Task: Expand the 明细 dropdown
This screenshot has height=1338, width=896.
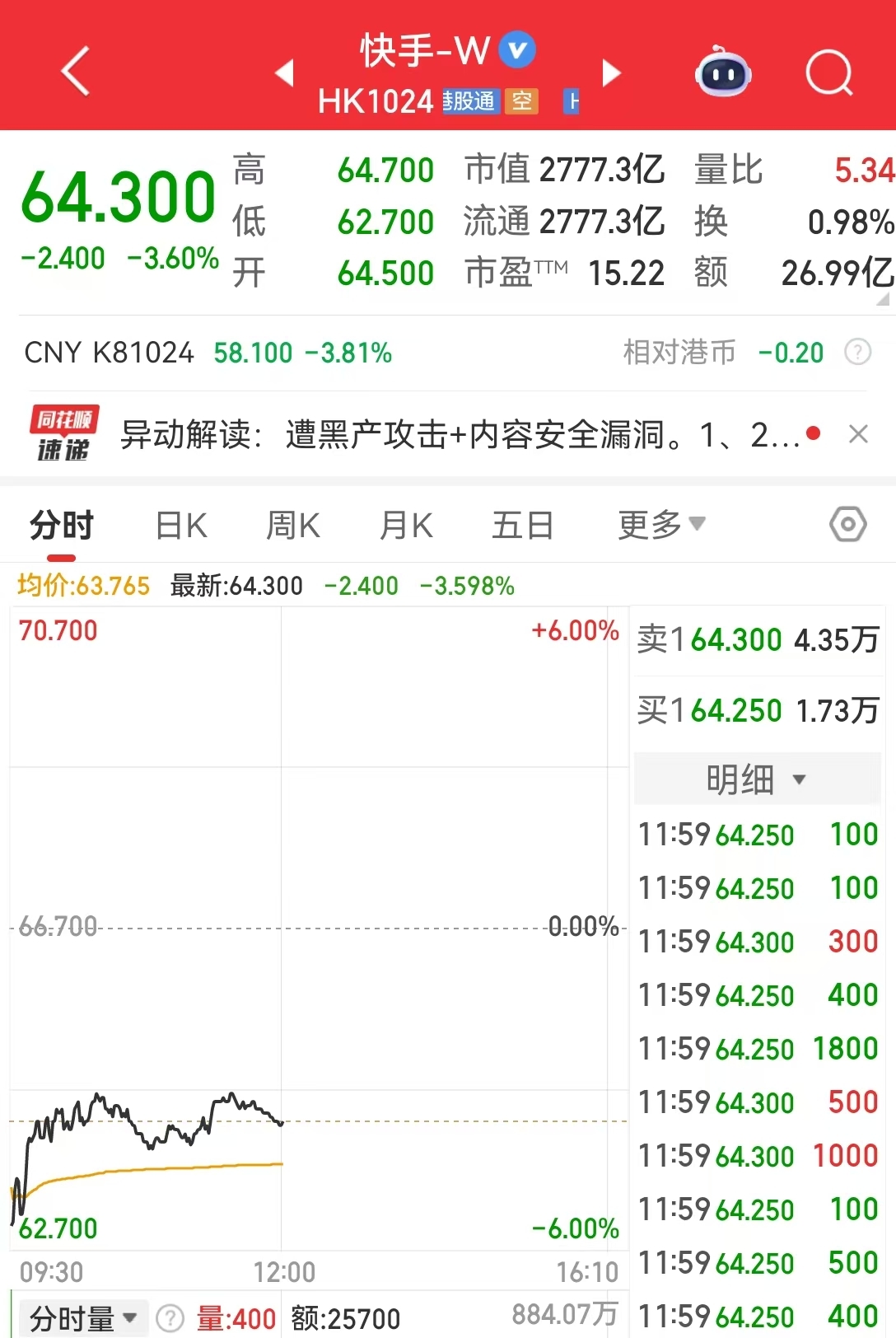Action: coord(756,779)
